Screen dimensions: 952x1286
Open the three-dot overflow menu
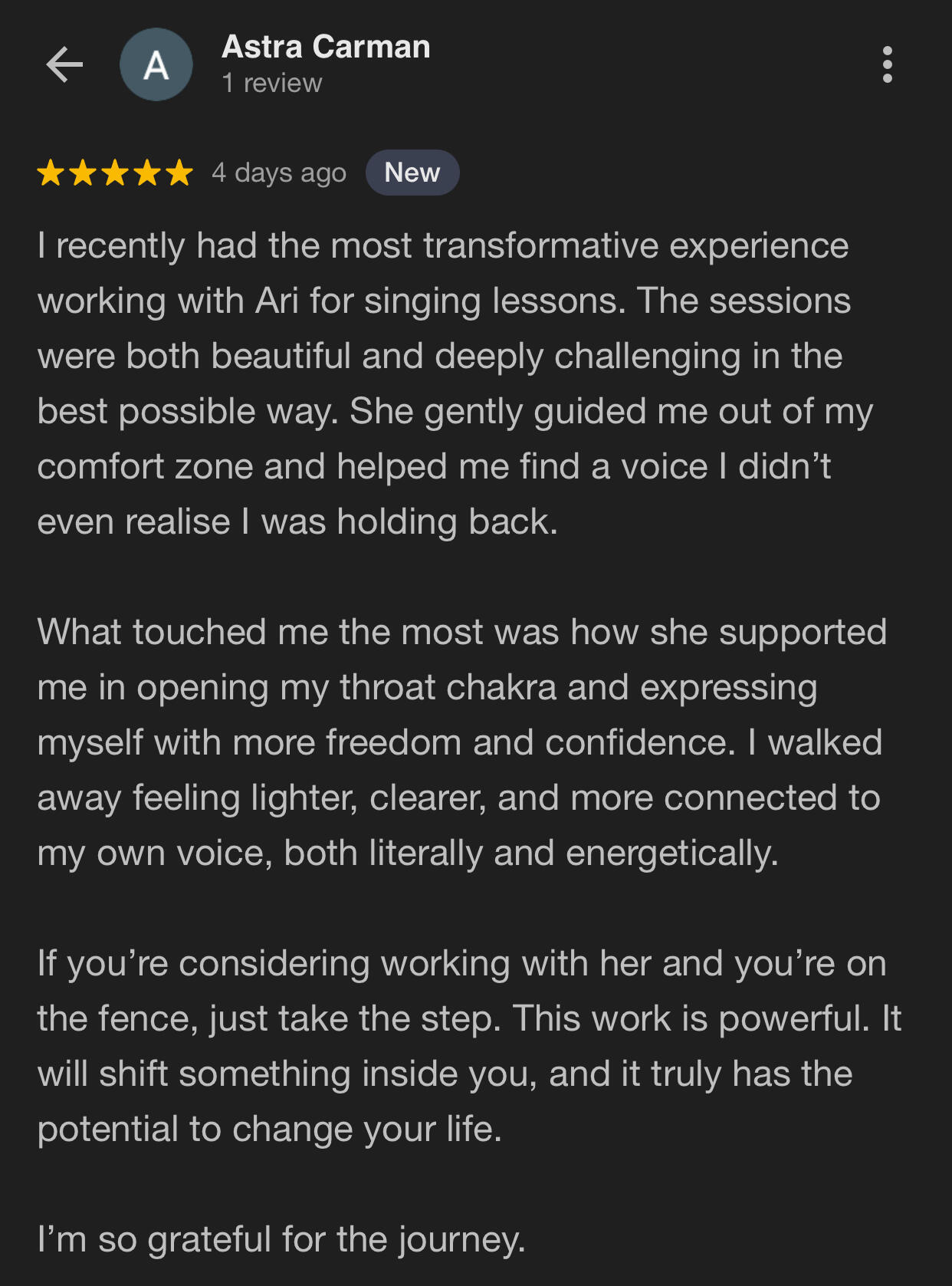(x=887, y=64)
